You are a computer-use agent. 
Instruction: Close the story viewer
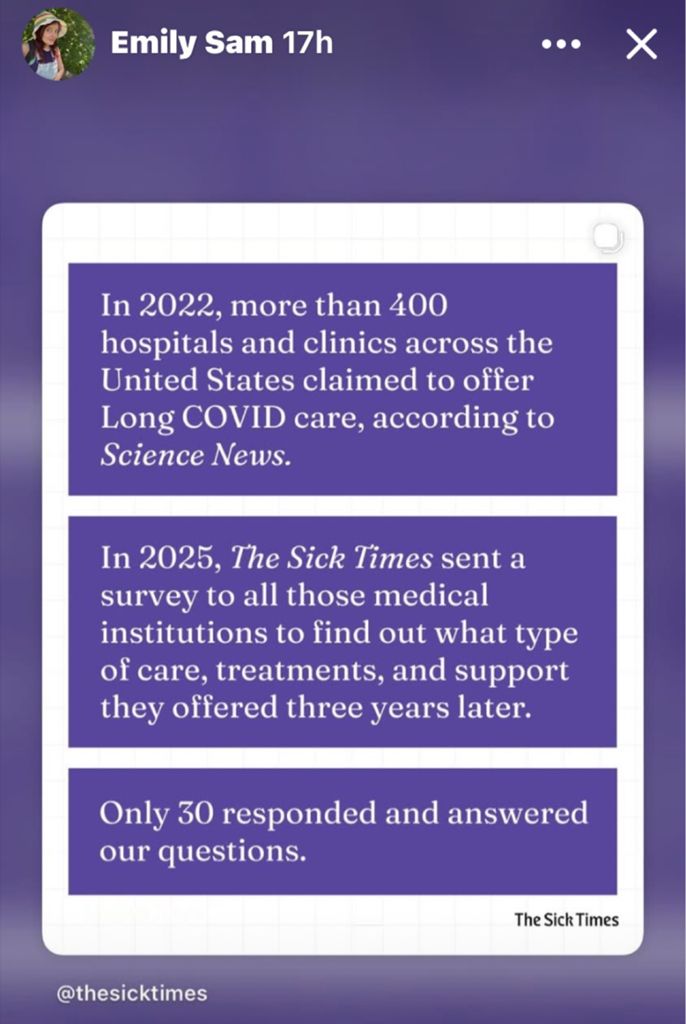[640, 44]
